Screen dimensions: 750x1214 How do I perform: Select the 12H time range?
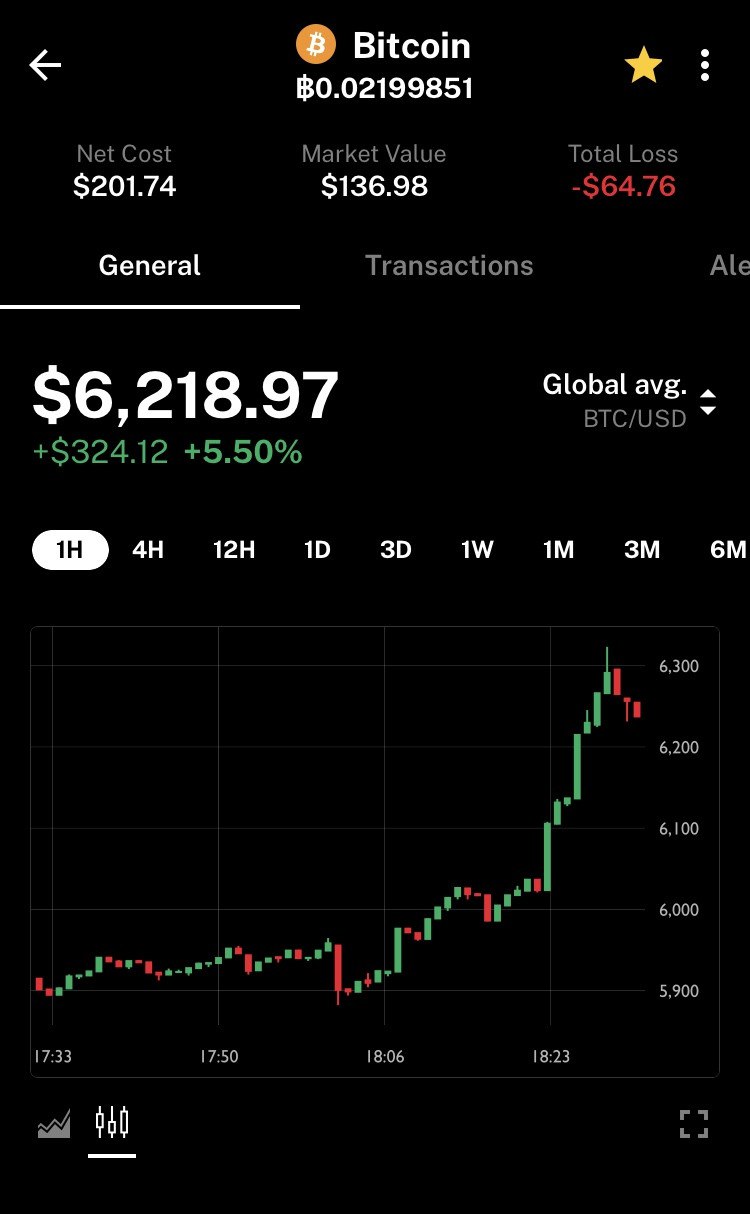point(234,550)
